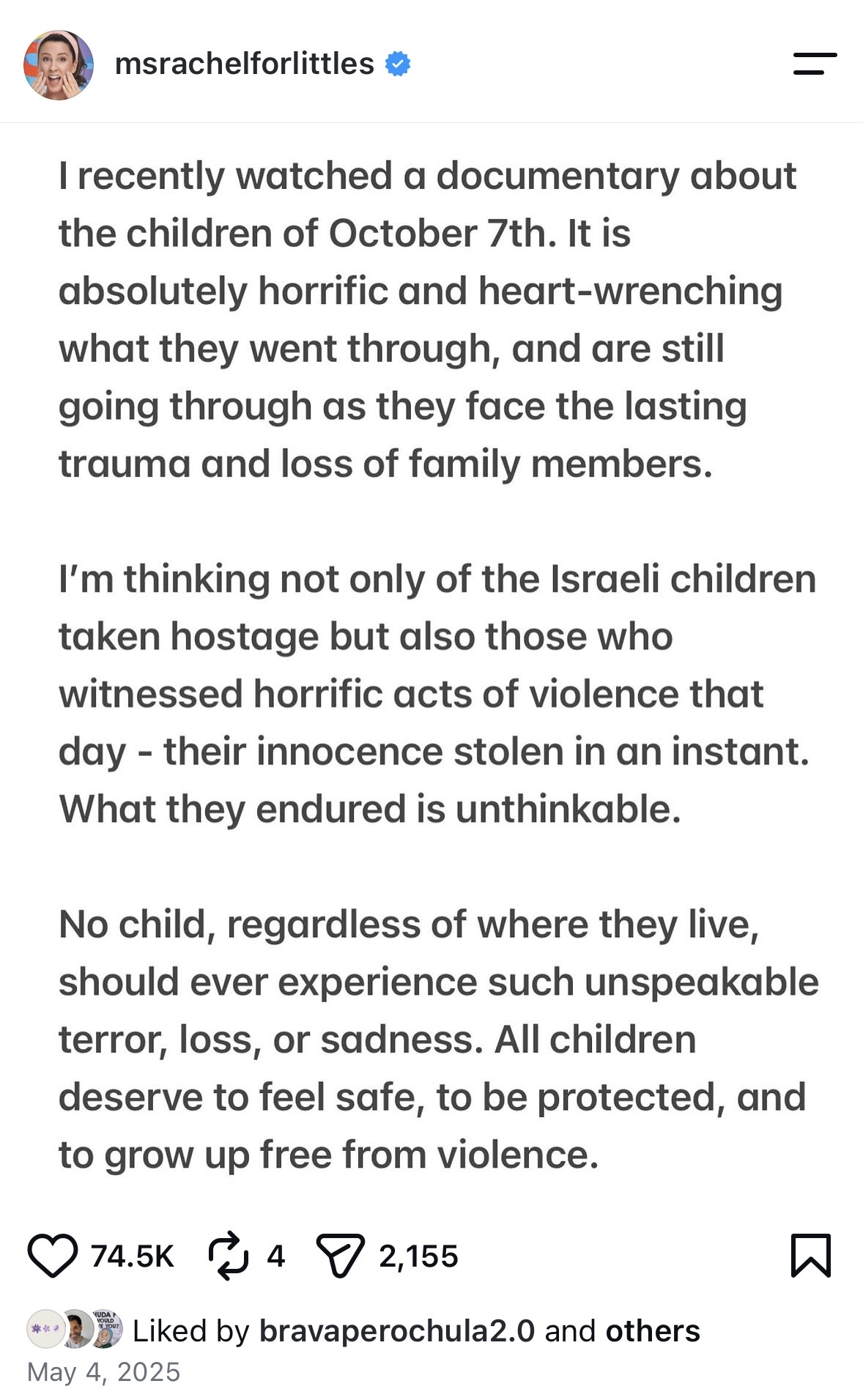Repost this post

228,1256
